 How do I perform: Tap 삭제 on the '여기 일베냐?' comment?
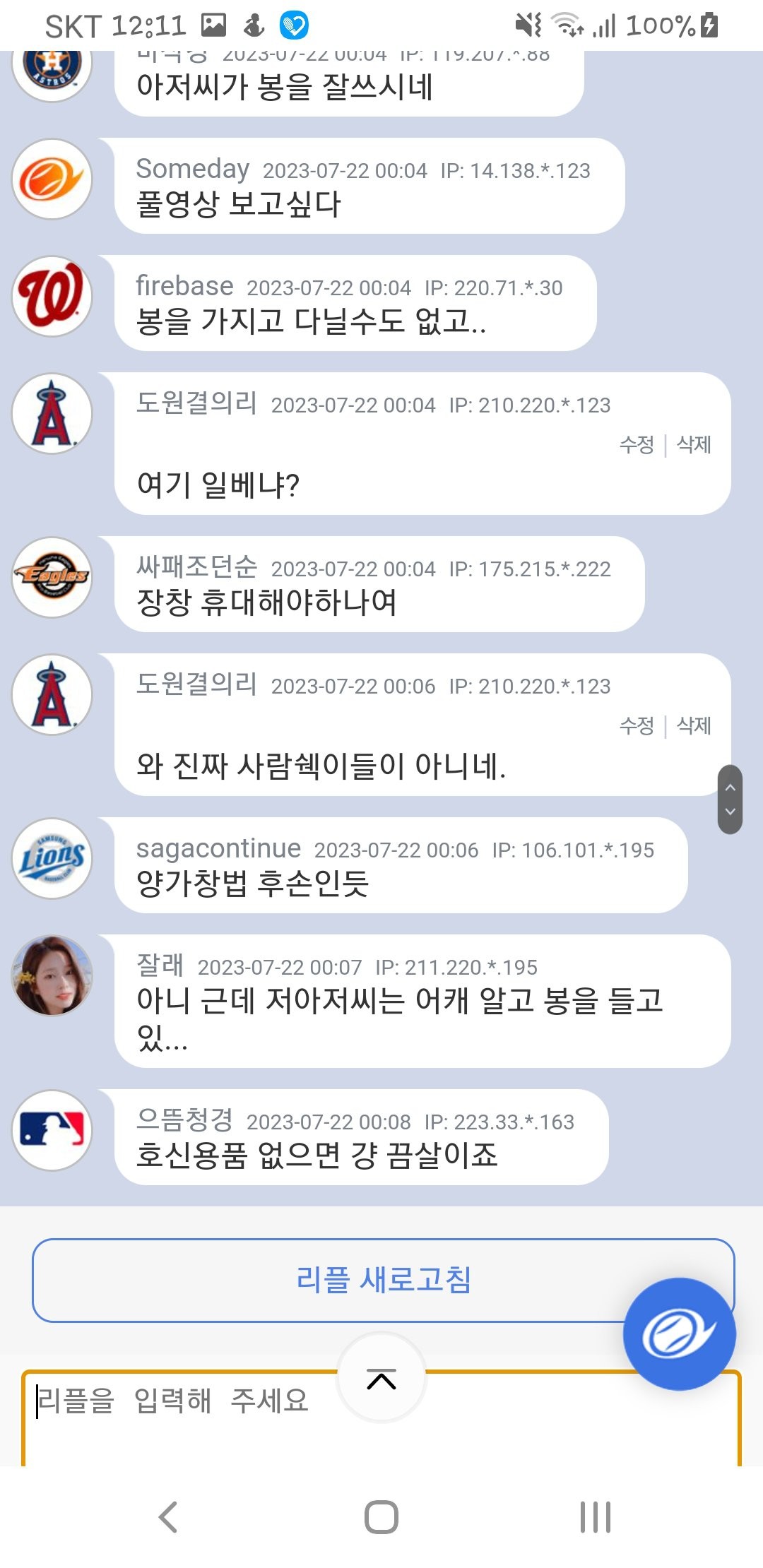click(x=694, y=445)
